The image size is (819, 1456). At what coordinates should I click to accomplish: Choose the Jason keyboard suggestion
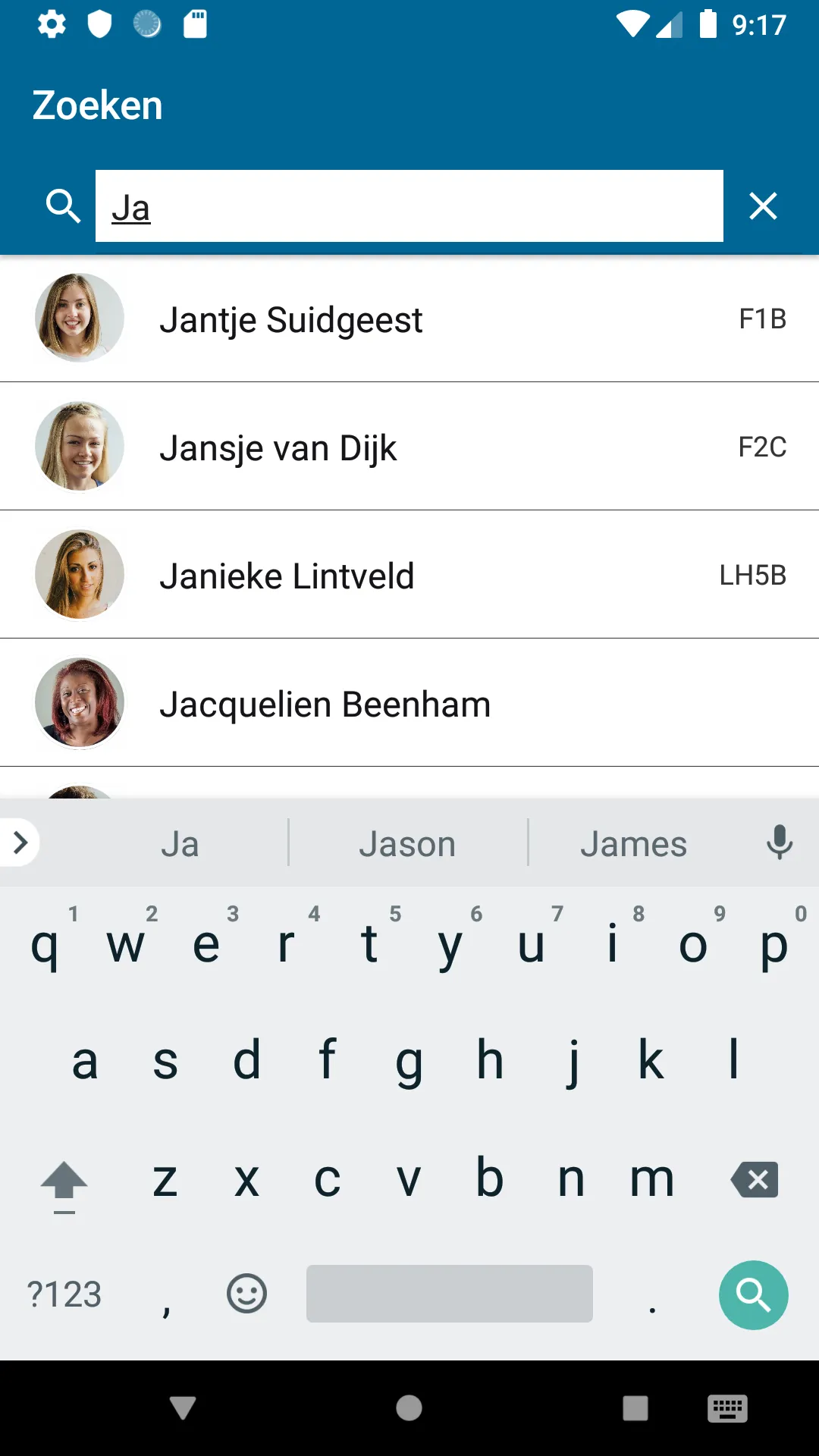pyautogui.click(x=407, y=844)
